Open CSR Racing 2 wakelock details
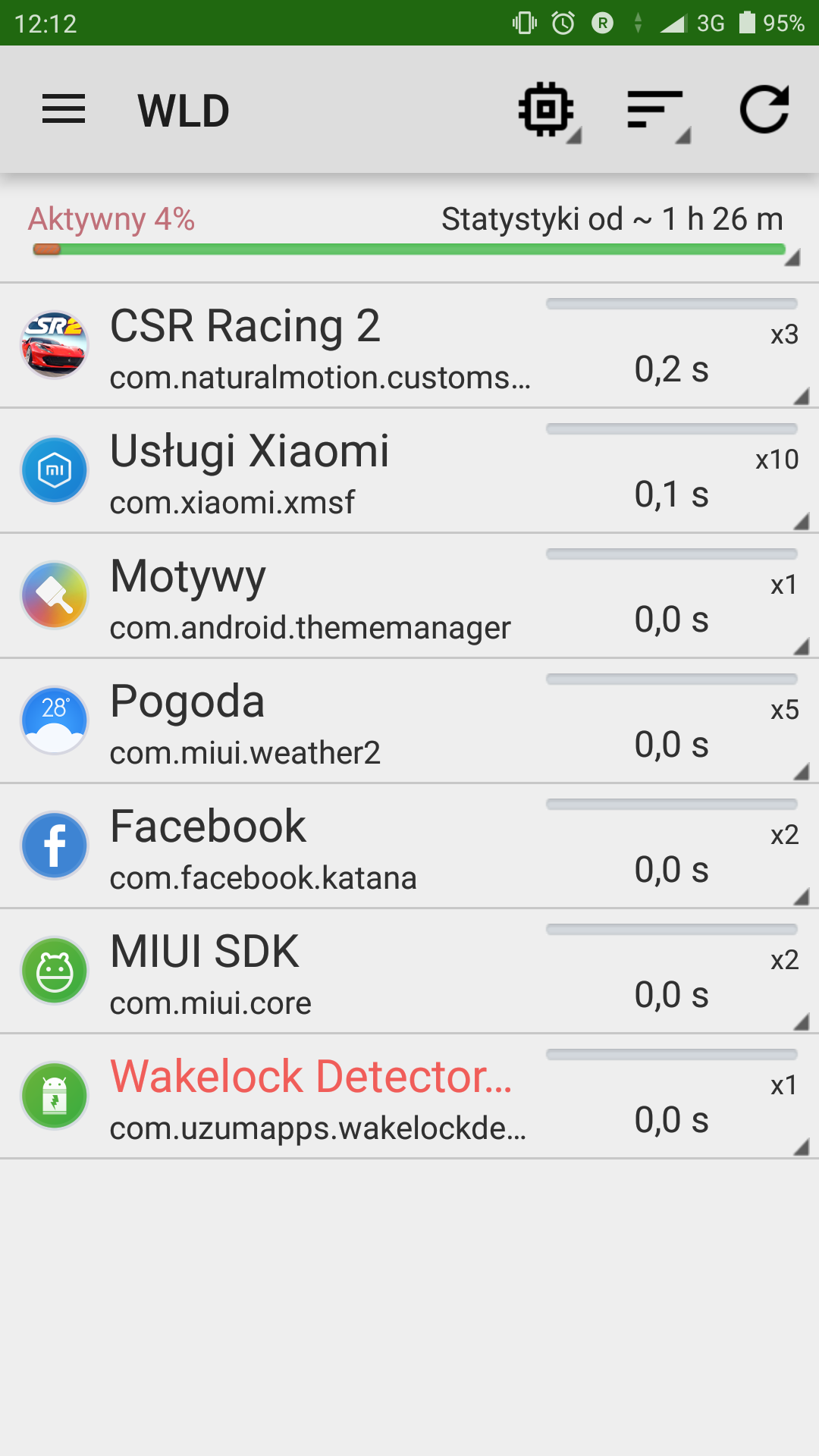 point(409,346)
